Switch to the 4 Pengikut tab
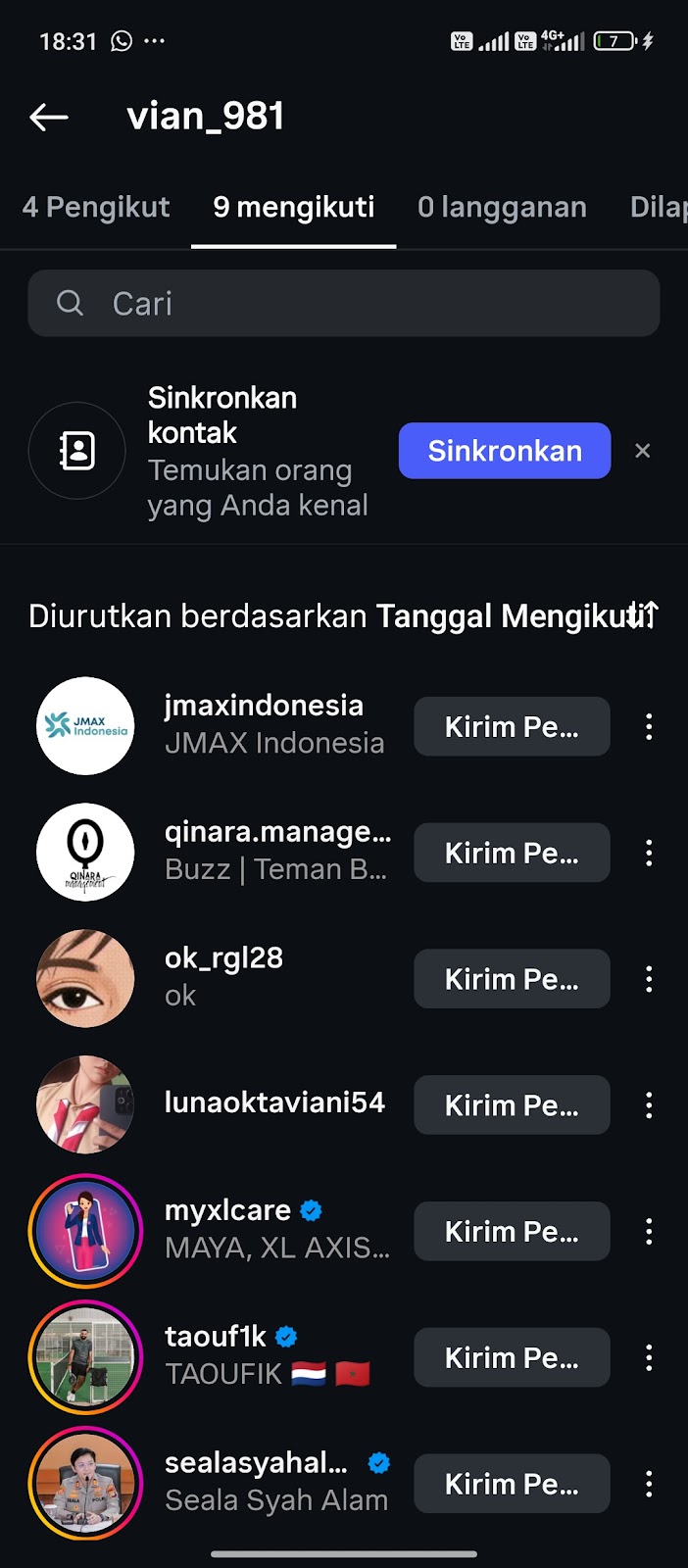 pyautogui.click(x=96, y=207)
